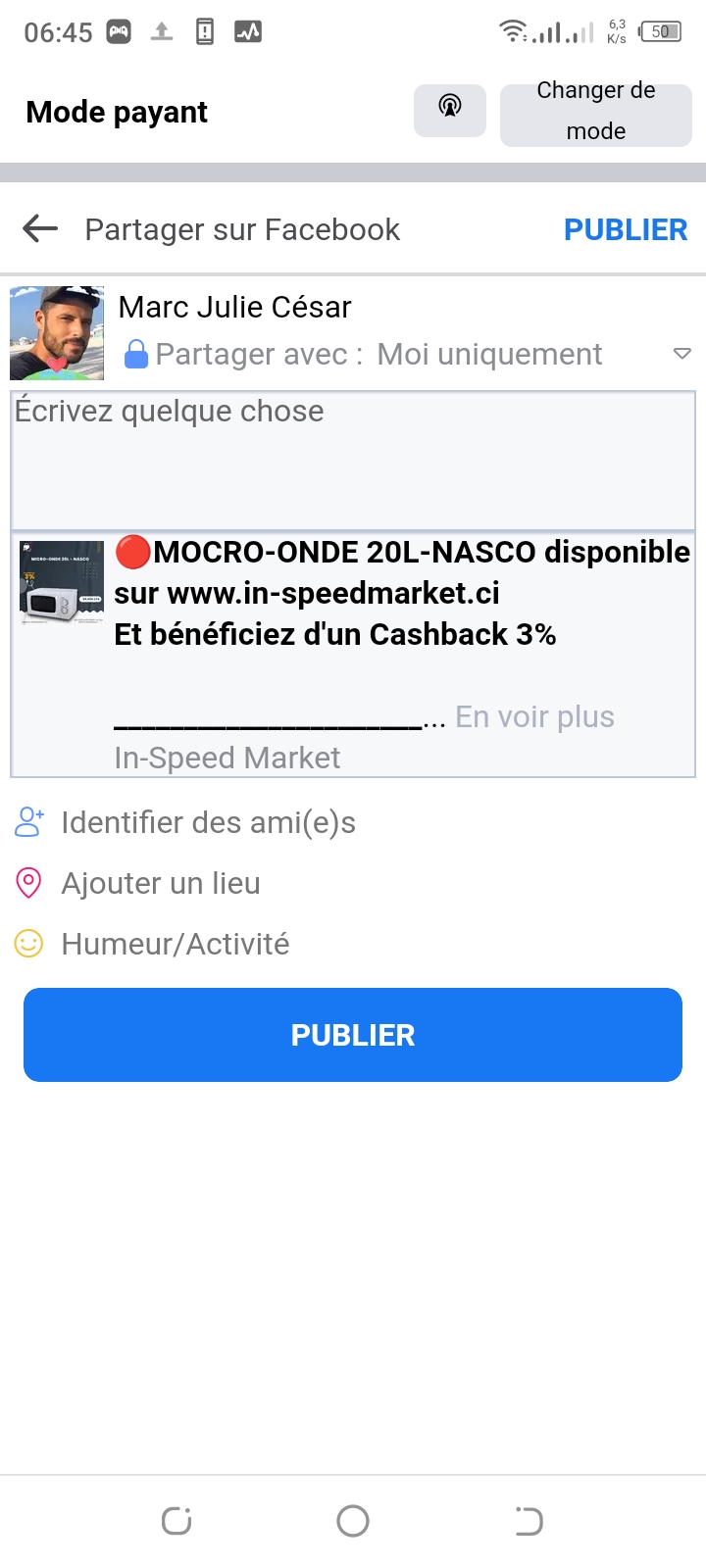This screenshot has width=706, height=1568.
Task: Go back from Partager sur Facebook
Action: point(40,229)
